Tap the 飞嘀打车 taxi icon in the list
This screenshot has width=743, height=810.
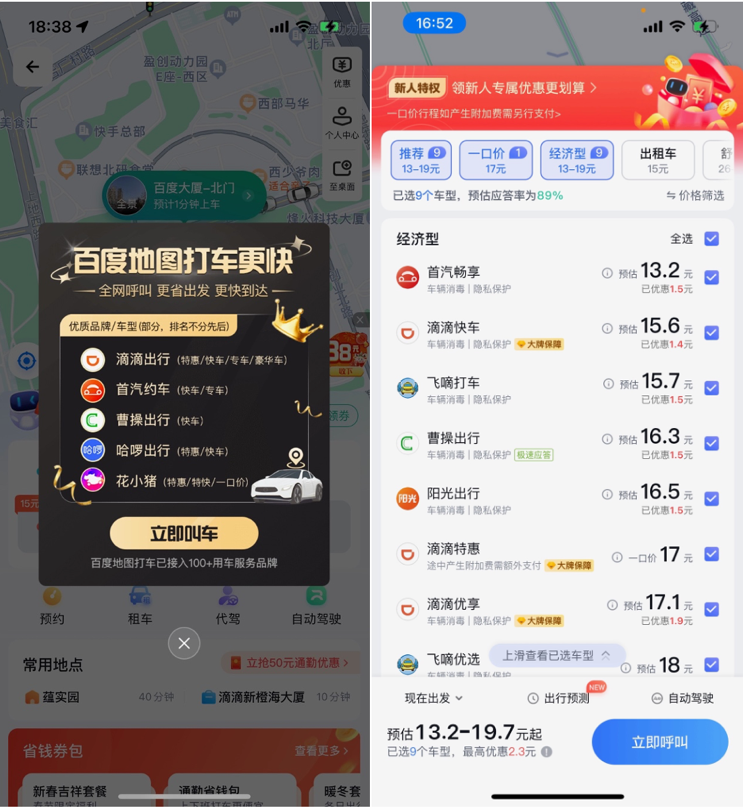point(410,387)
